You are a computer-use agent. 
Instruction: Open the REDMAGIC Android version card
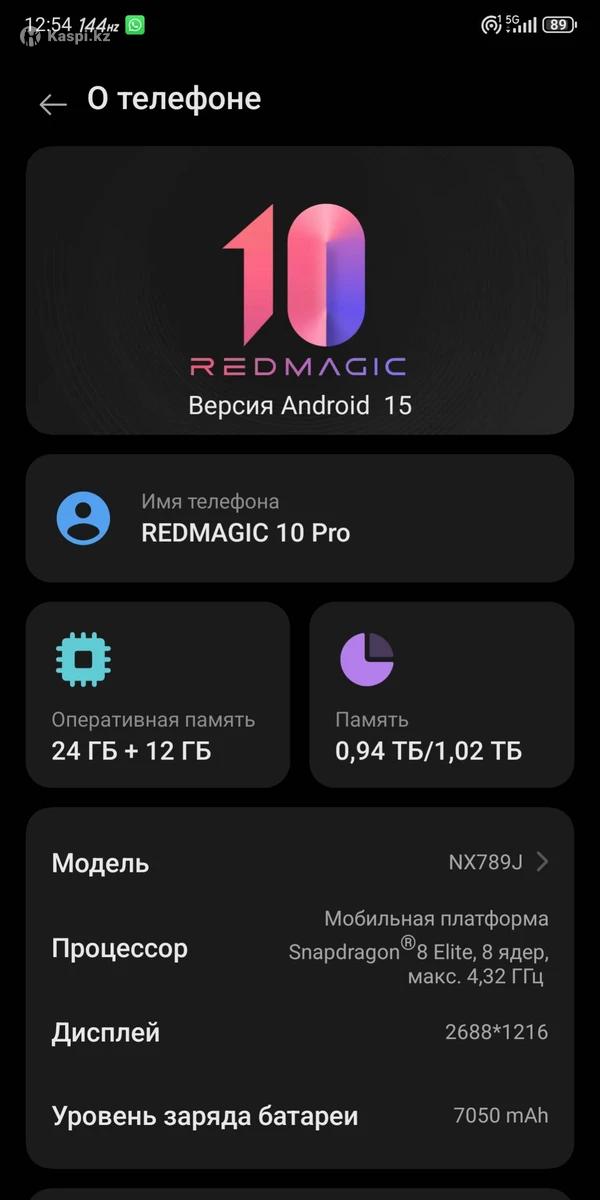(300, 291)
